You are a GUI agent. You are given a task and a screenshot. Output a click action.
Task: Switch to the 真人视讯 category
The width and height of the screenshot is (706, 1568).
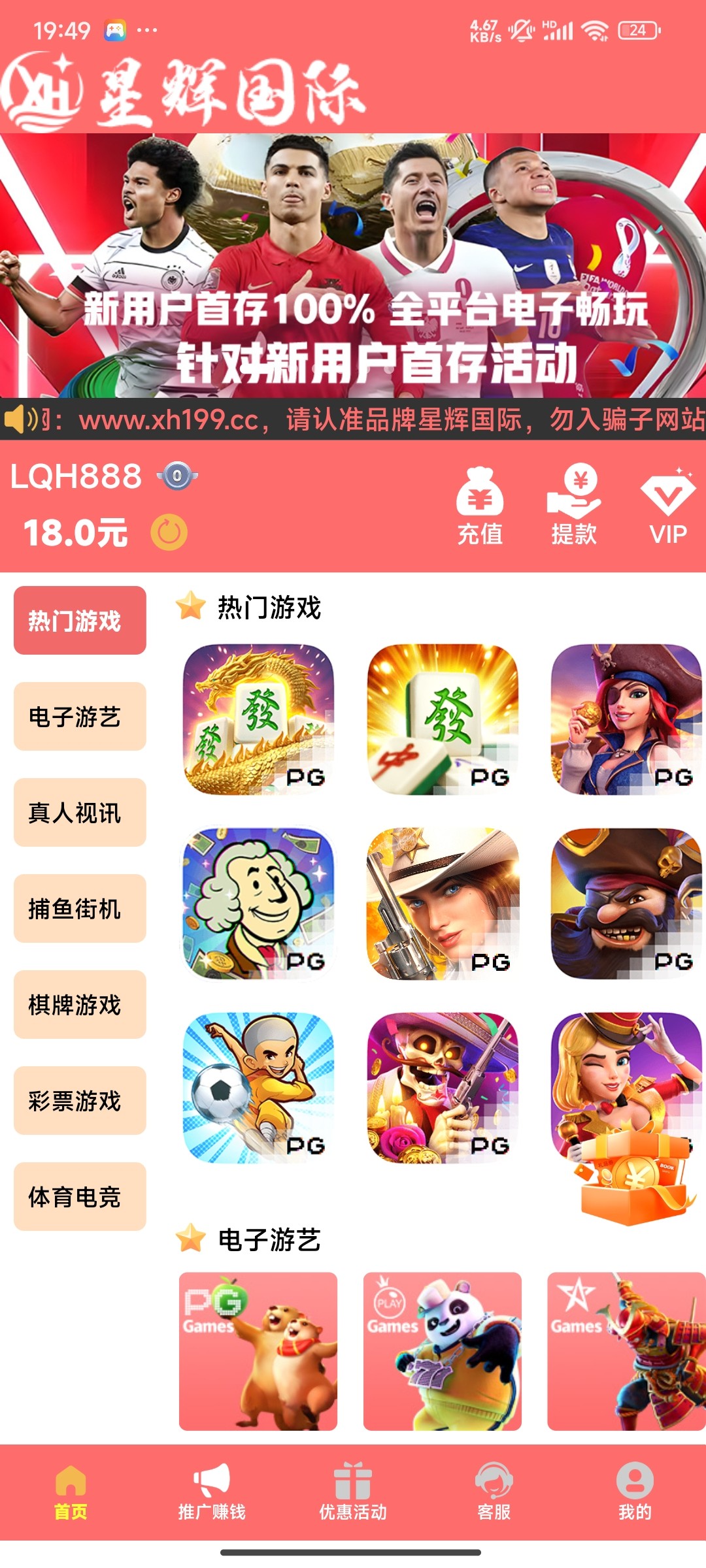coord(80,813)
